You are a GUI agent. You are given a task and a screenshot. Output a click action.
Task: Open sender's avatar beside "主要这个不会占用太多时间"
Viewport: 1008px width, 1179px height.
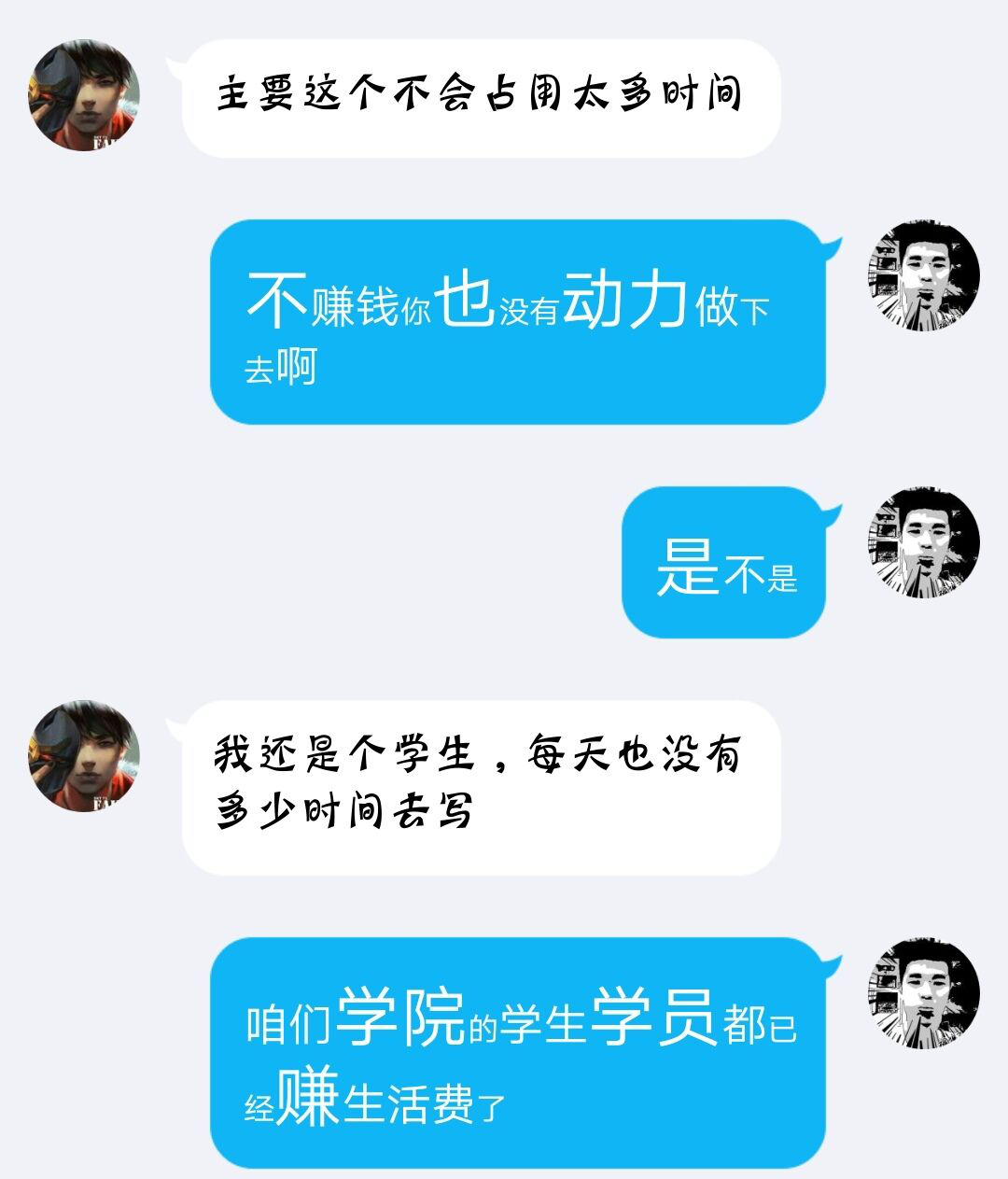(84, 95)
